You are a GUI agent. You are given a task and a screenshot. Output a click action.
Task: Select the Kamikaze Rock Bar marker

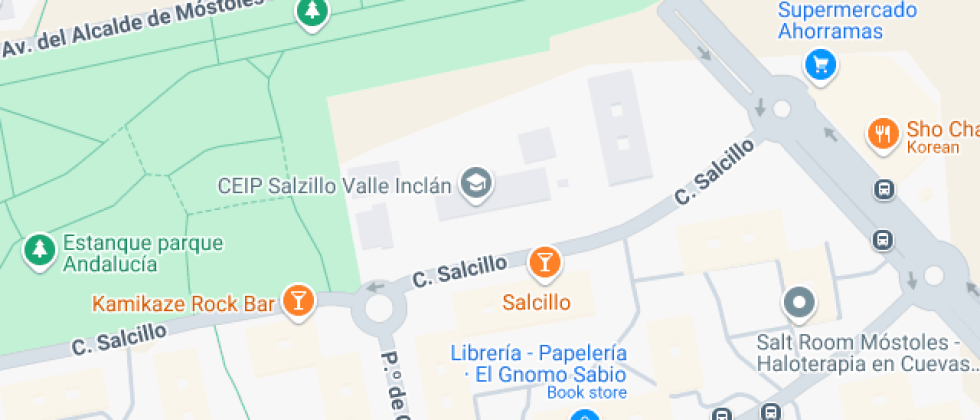pyautogui.click(x=298, y=299)
